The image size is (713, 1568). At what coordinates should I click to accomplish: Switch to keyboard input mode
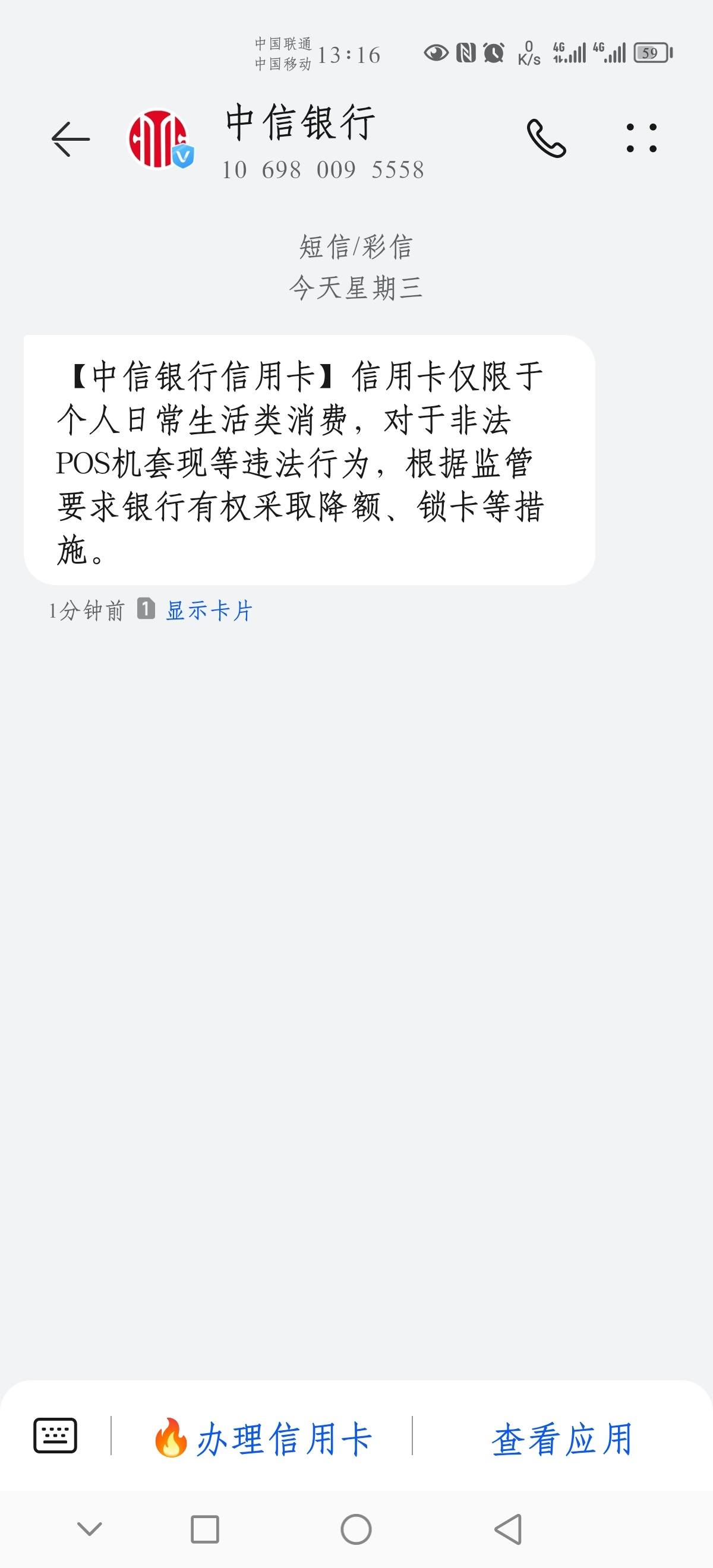(55, 1436)
